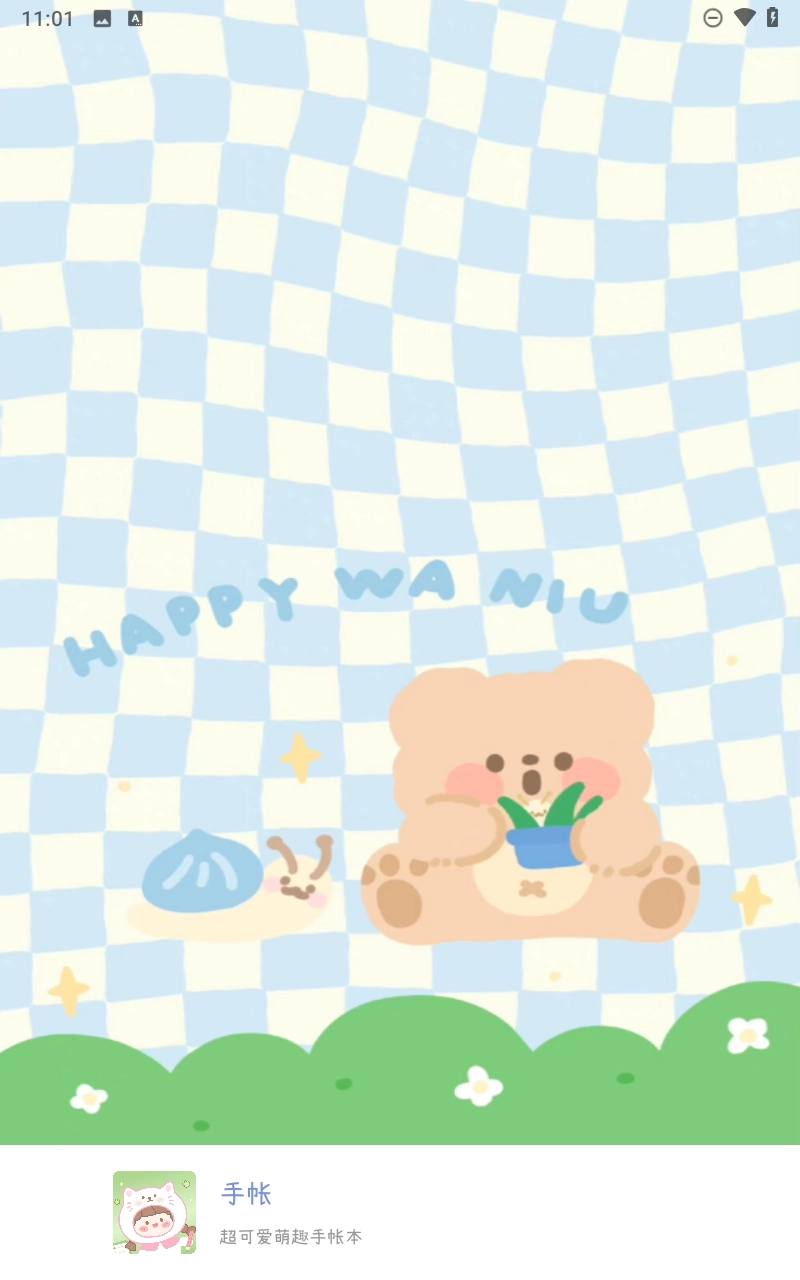The width and height of the screenshot is (800, 1280).
Task: Select the clock showing 11:01
Action: (x=48, y=17)
